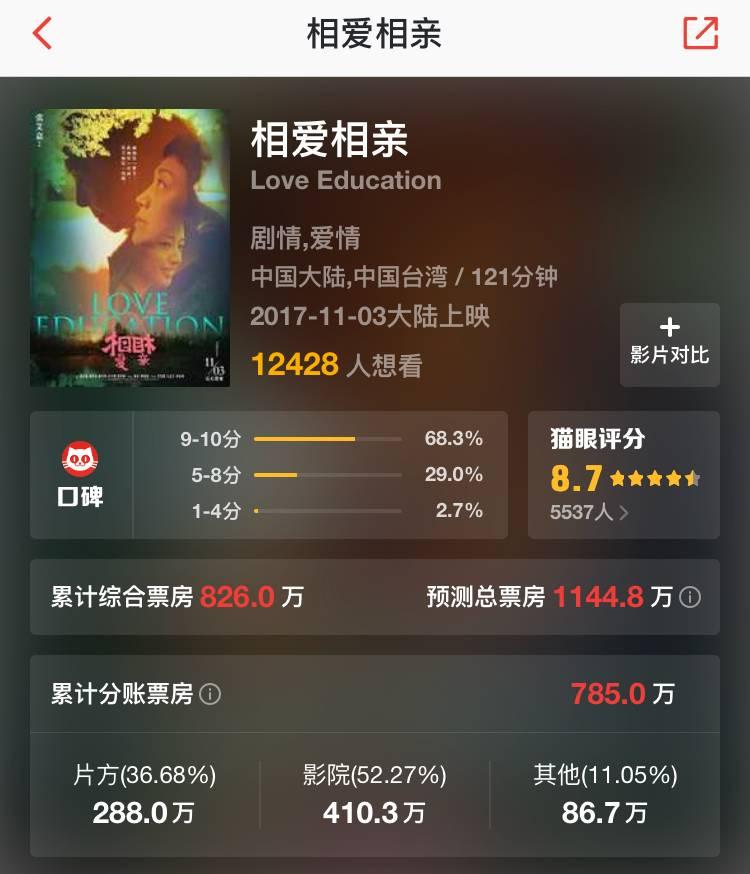View the 5537人 rating details
Image resolution: width=750 pixels, height=874 pixels.
coord(589,513)
